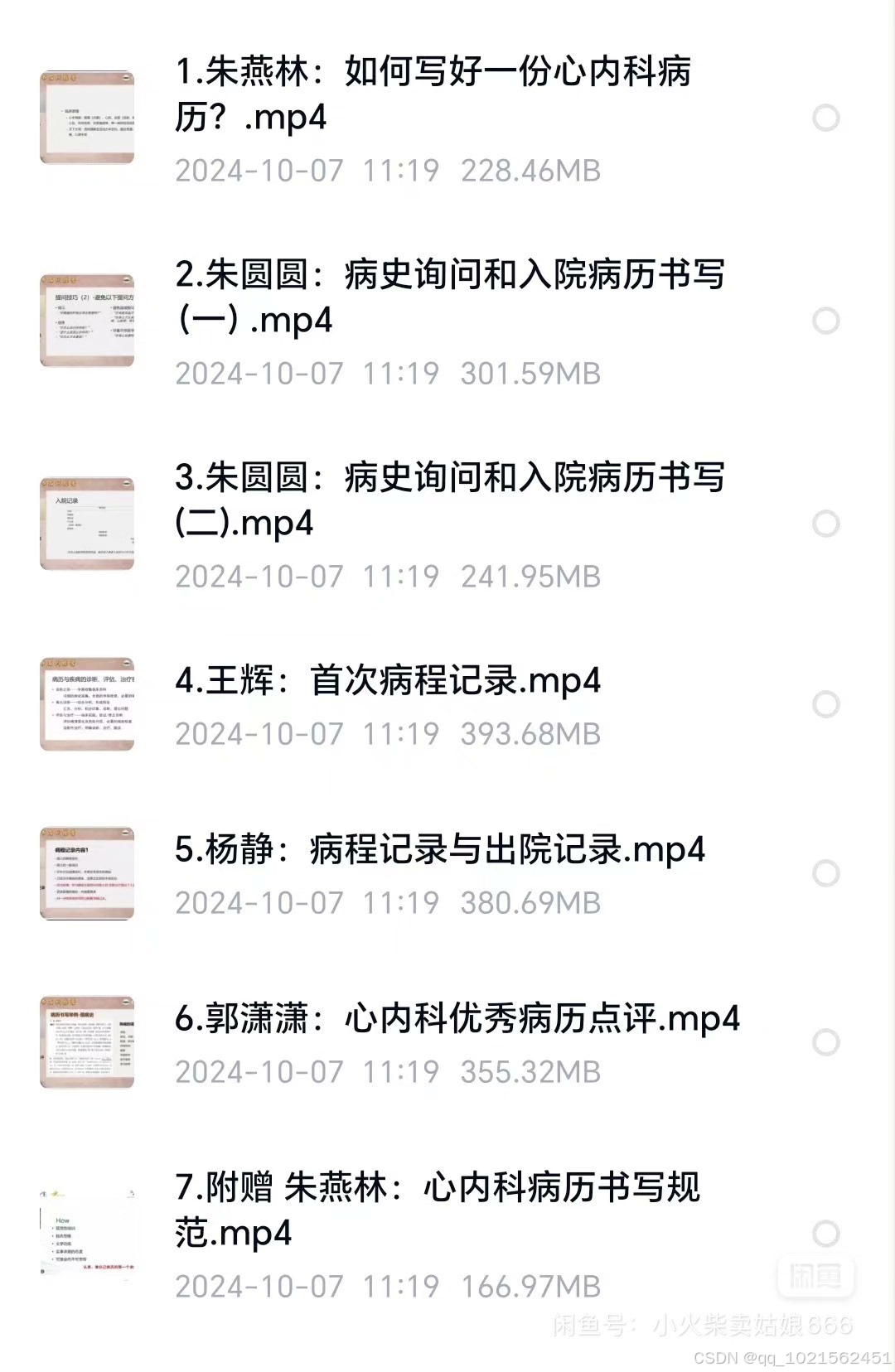Open 6.郭潇潇 心内科优秀病历点评.mp4
Screen dimensions: 895x1372
(x=457, y=1019)
